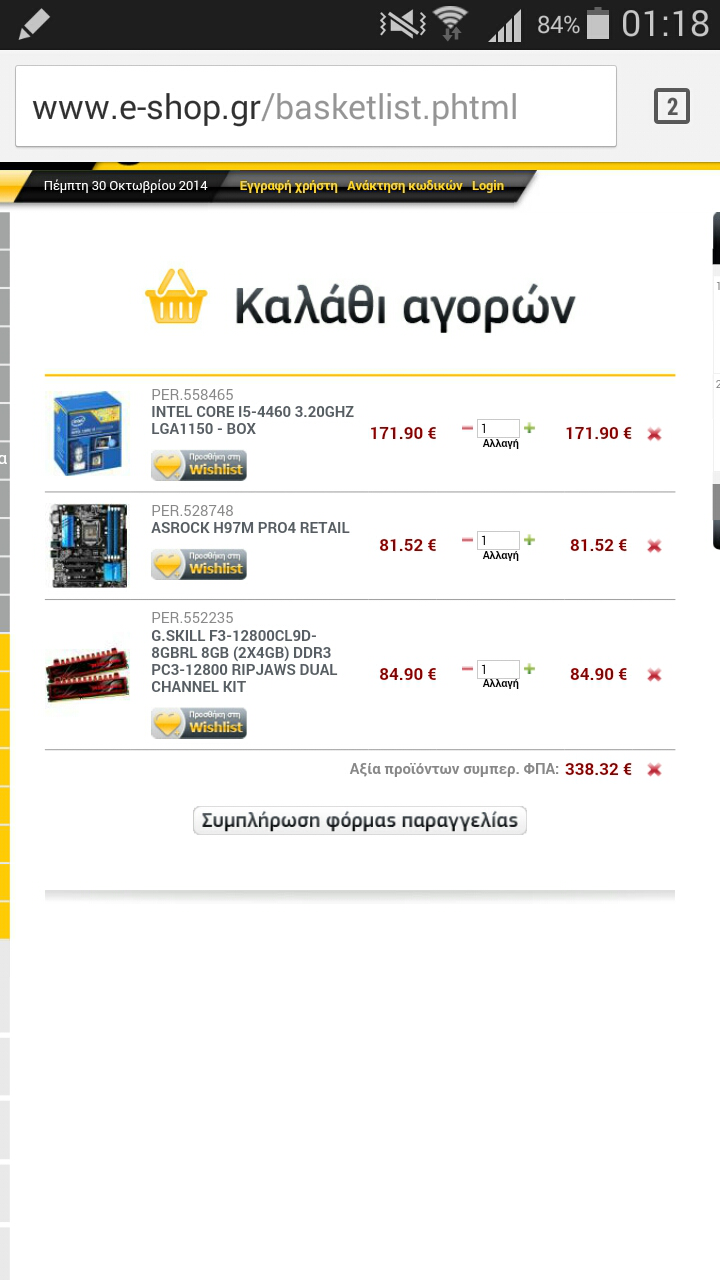The height and width of the screenshot is (1280, 720).
Task: Tap Αλλαγή under Intel Core i5-4460 quantity
Action: 500,443
